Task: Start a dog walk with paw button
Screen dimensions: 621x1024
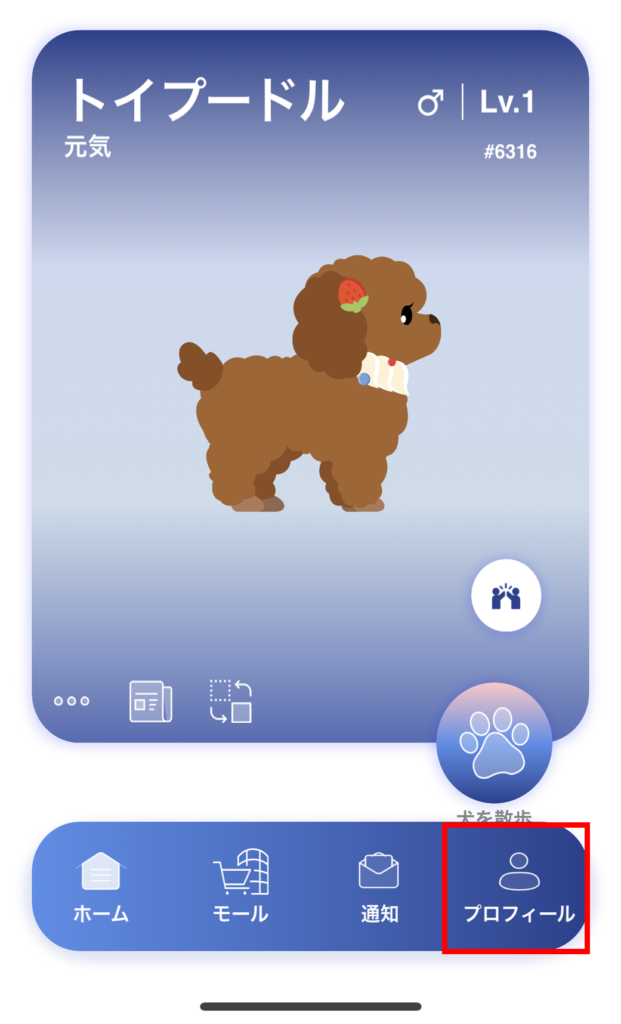Action: [x=494, y=742]
